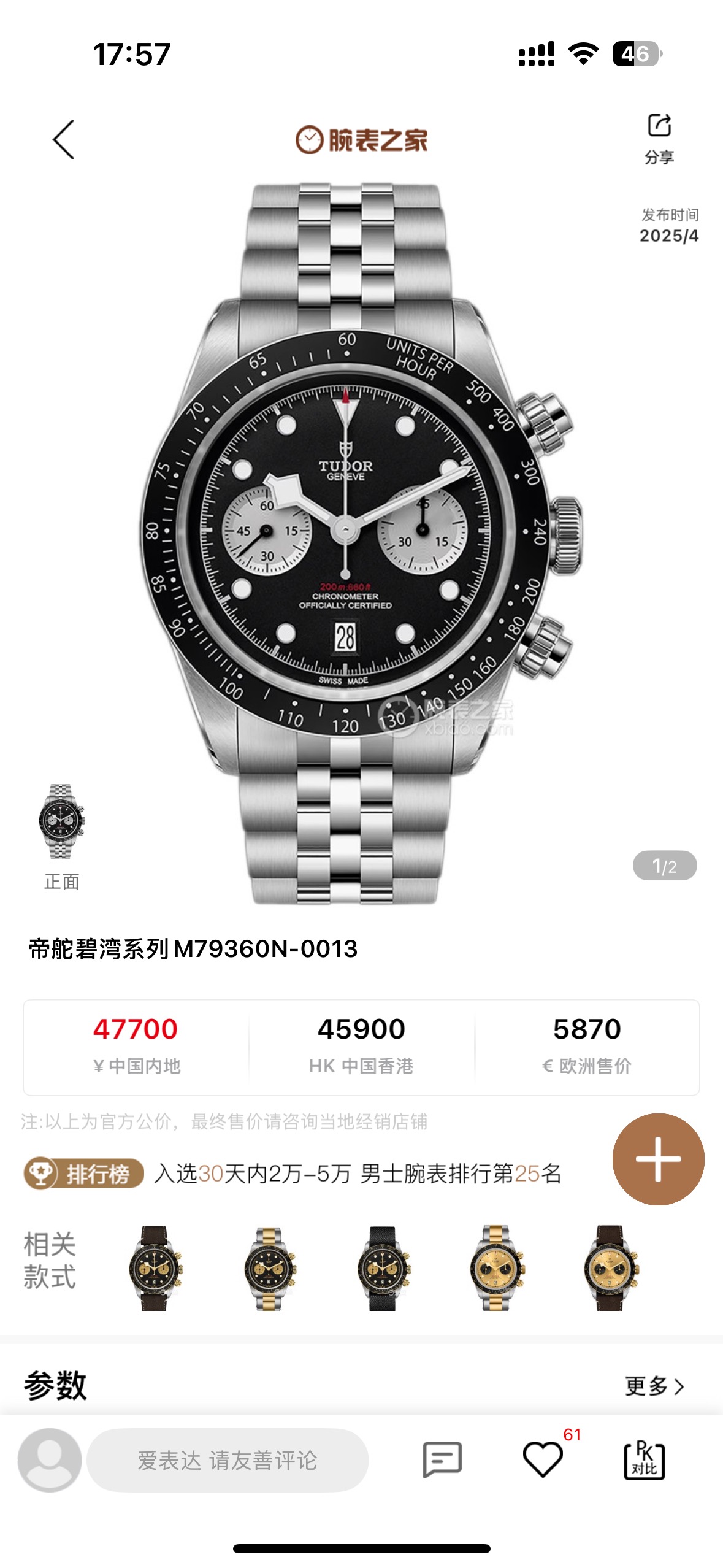Expand parameters via 更多 link
This screenshot has height=1568, width=723.
click(x=654, y=1386)
